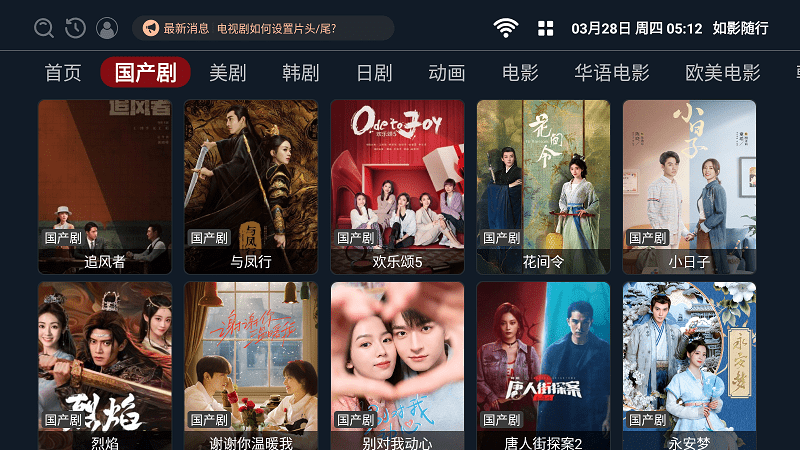The height and width of the screenshot is (450, 800).
Task: Open the drama 花间令
Action: pos(543,186)
